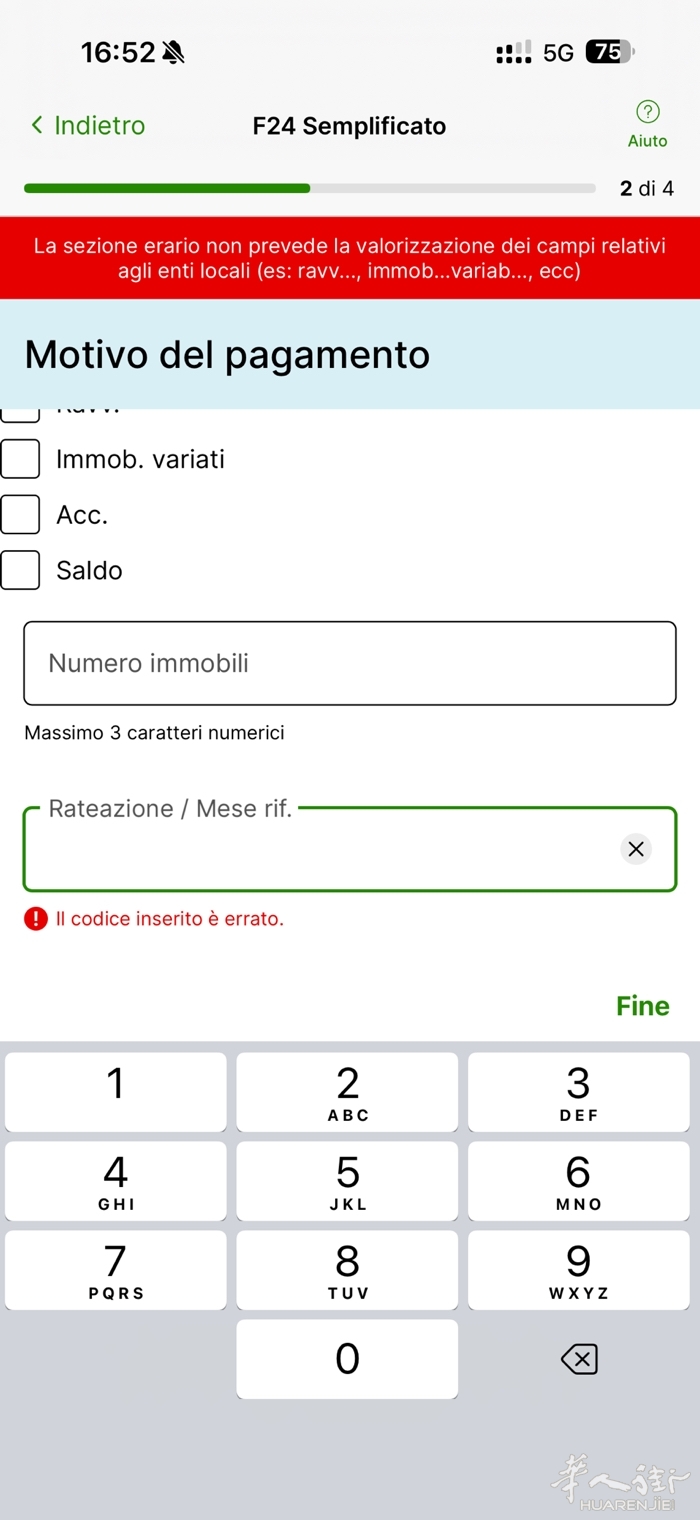Type digit 1 on the keypad
Viewport: 700px width, 1520px height.
[116, 1092]
